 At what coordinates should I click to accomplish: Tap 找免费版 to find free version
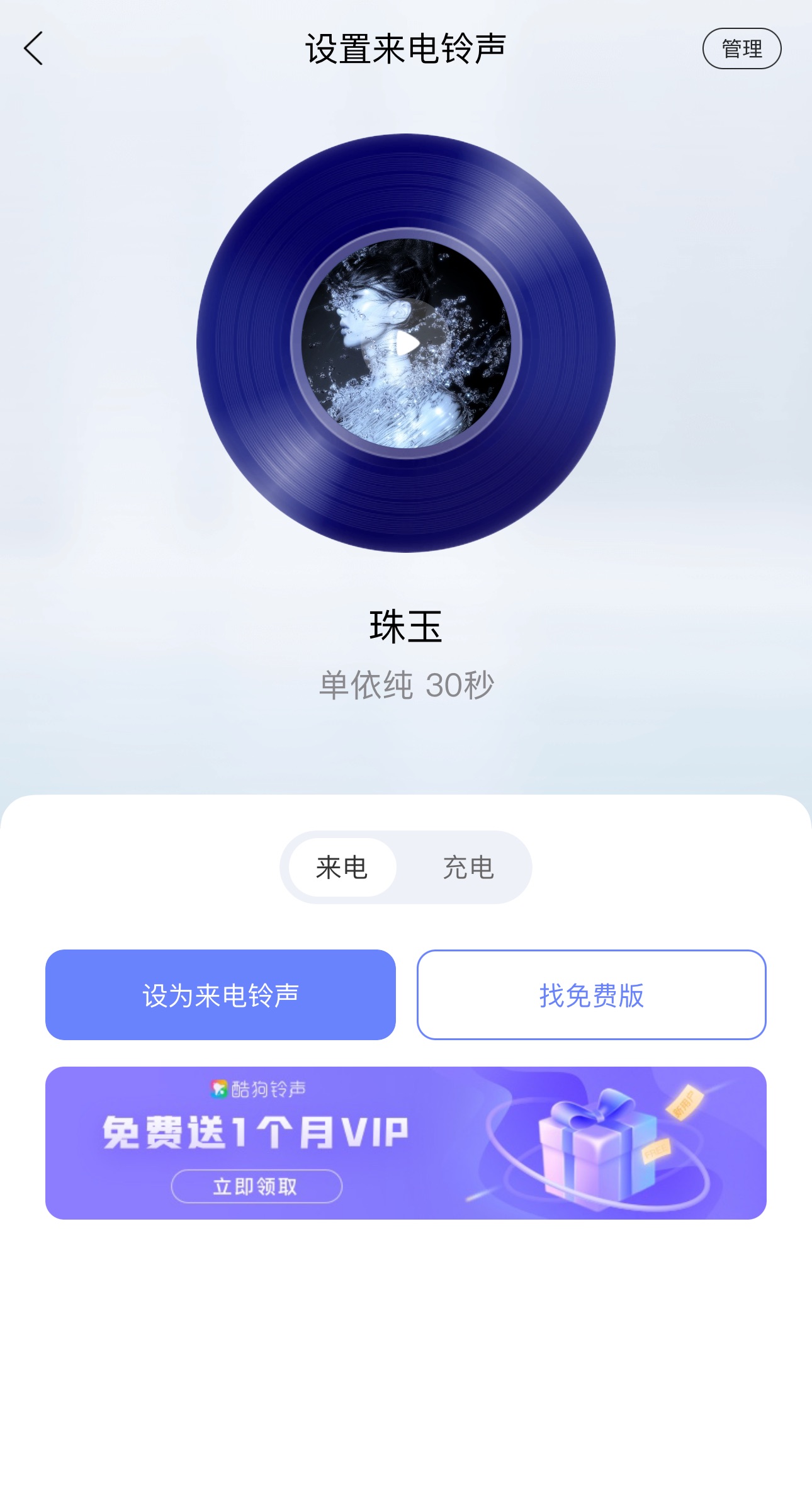592,995
